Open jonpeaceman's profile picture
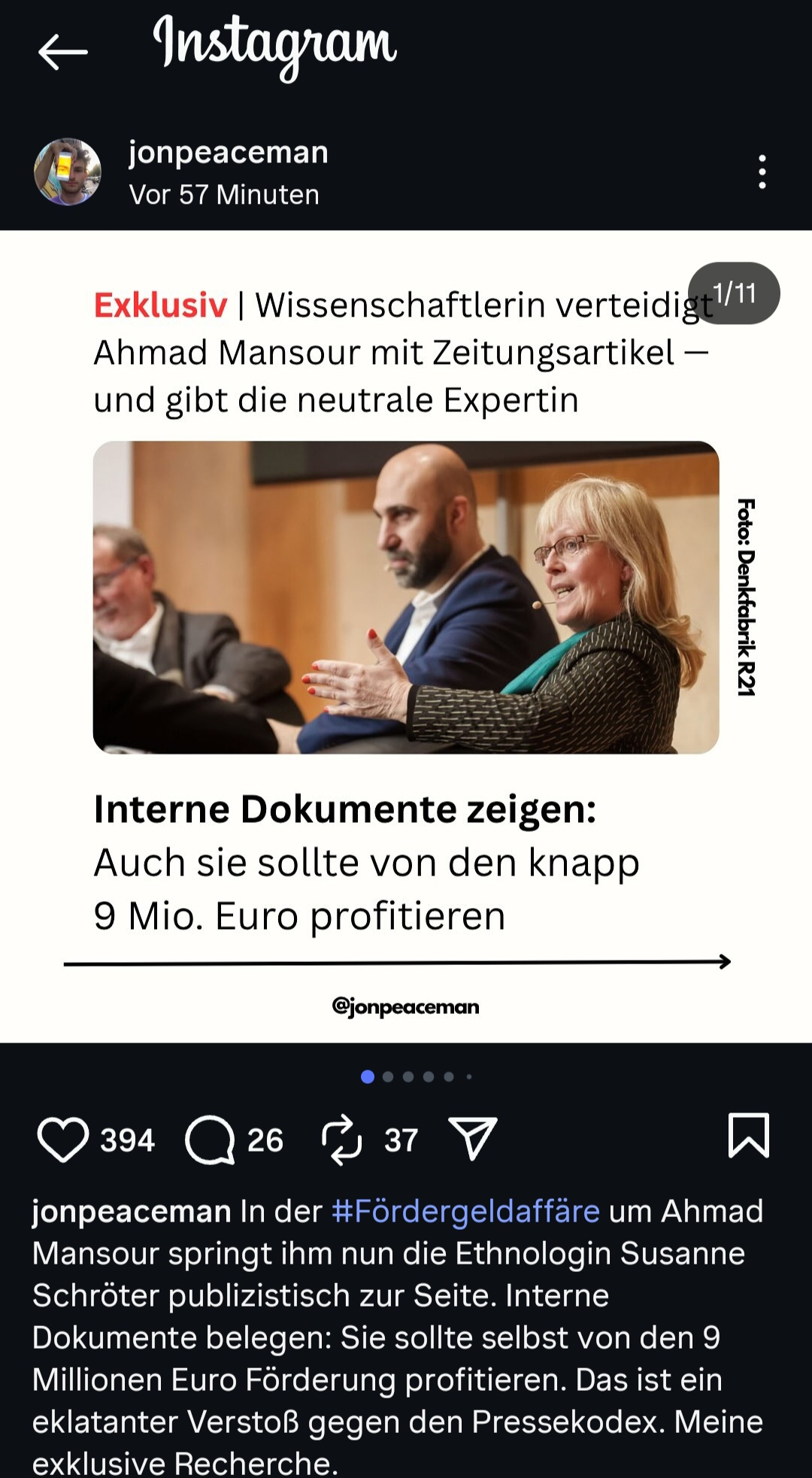 [68, 172]
